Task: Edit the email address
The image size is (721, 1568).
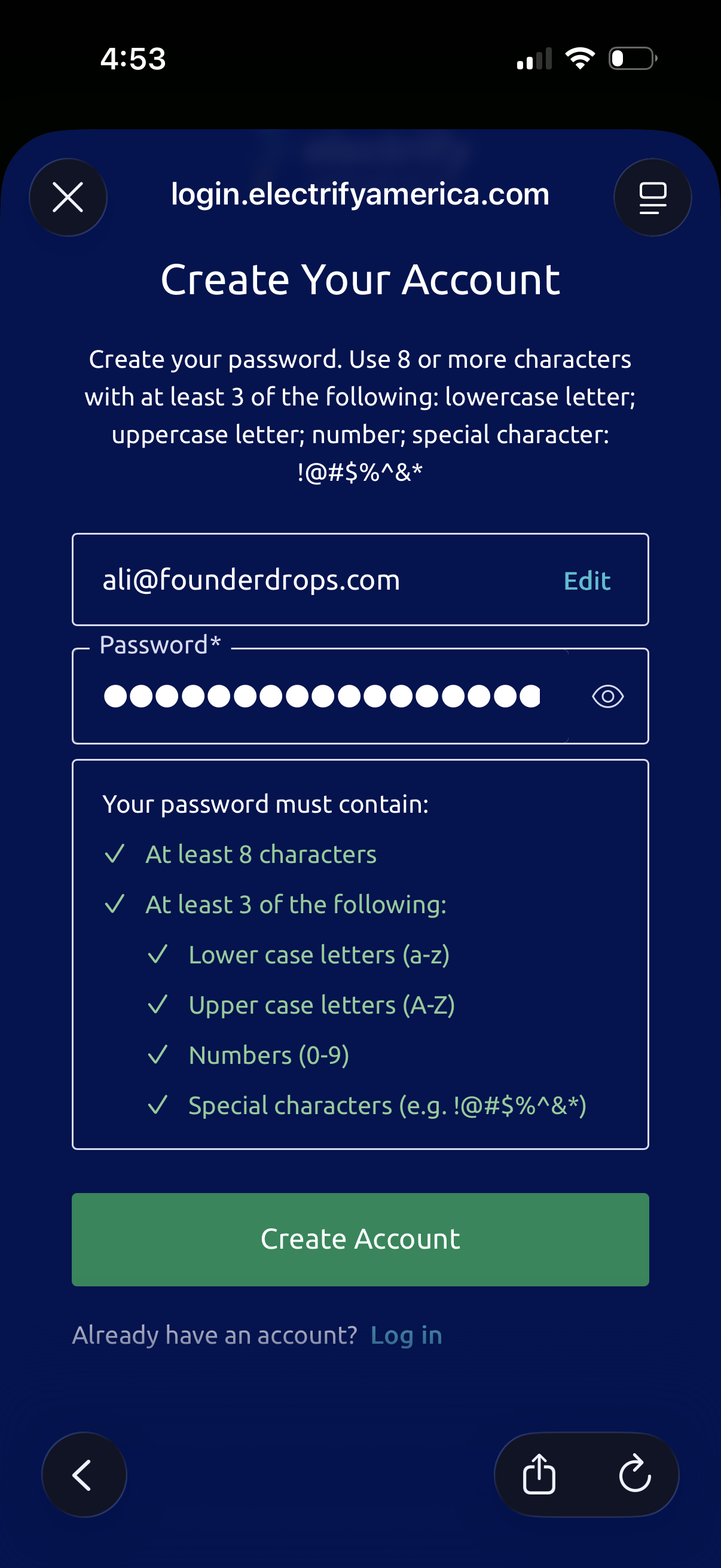Action: tap(586, 581)
